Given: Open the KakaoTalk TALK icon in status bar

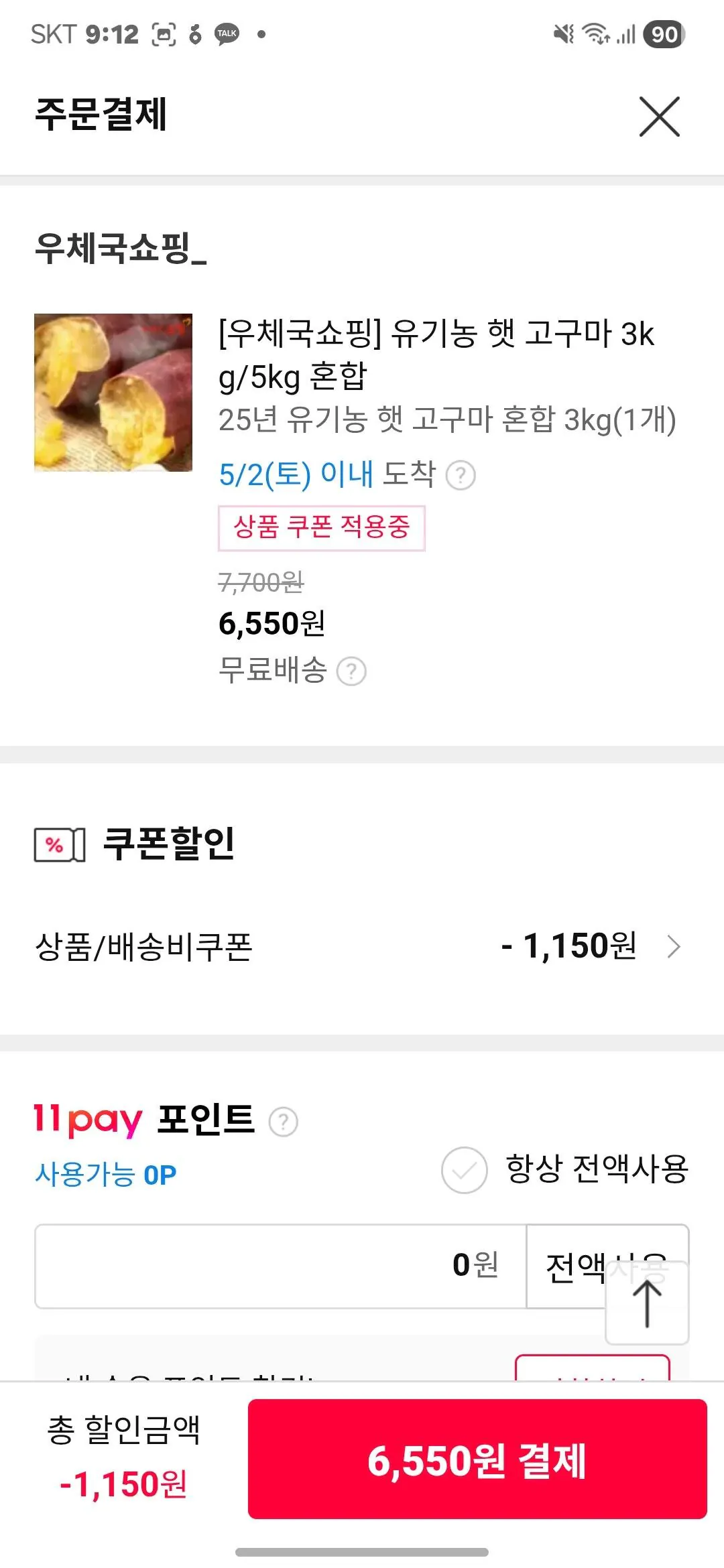Looking at the screenshot, I should [226, 34].
